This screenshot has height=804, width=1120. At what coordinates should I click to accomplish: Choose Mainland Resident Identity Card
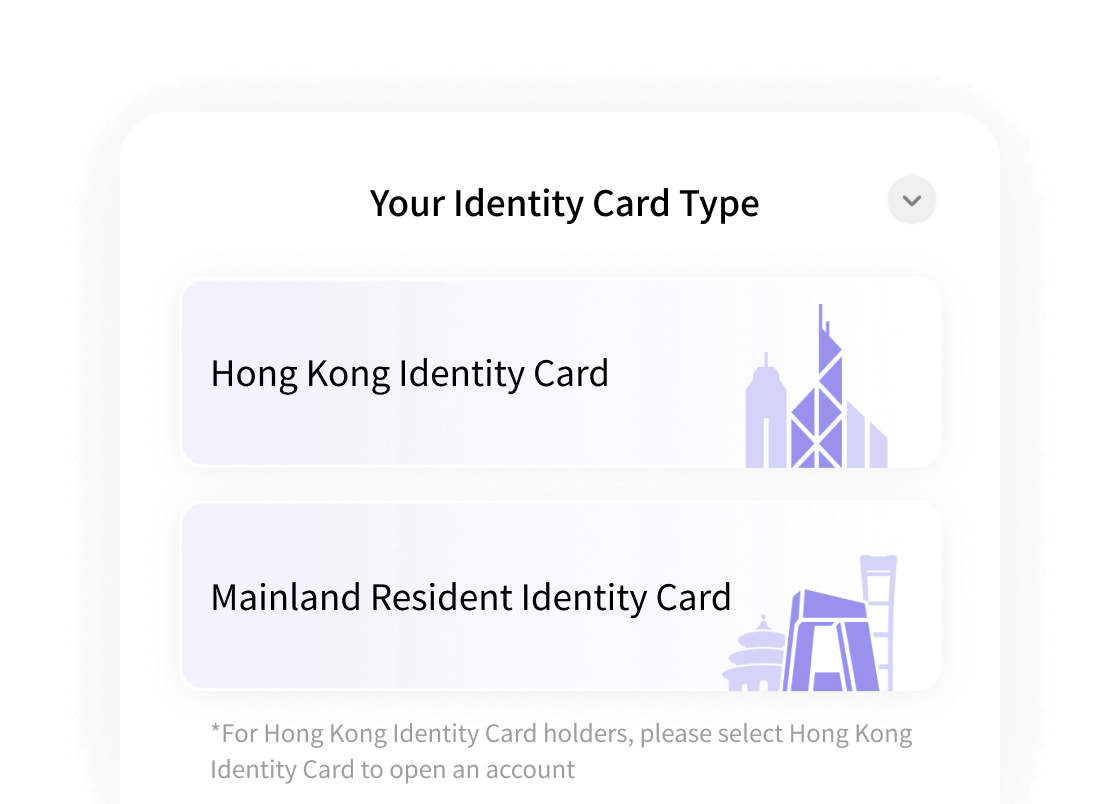pos(560,597)
